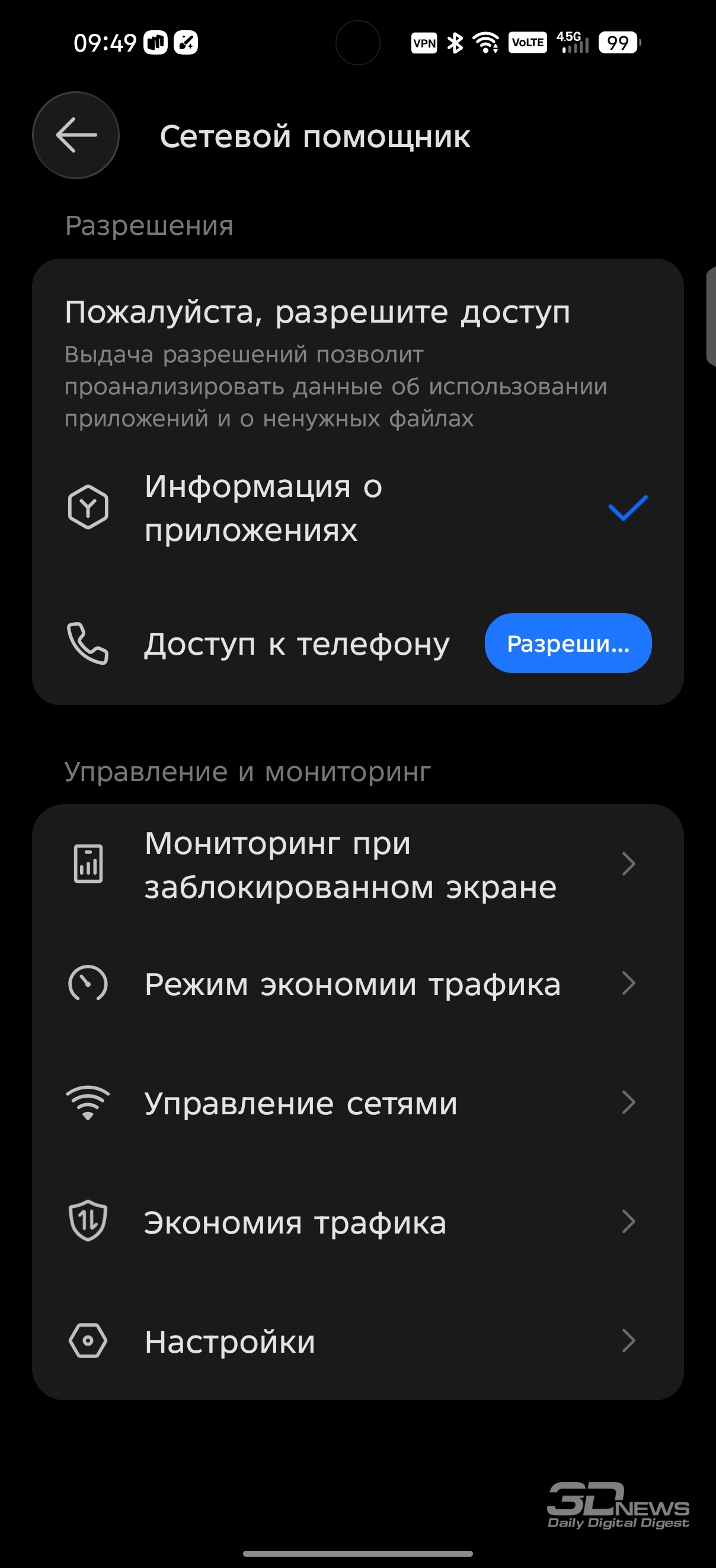Open Настройки row
Screen dimensions: 716x1568
pos(357,1341)
